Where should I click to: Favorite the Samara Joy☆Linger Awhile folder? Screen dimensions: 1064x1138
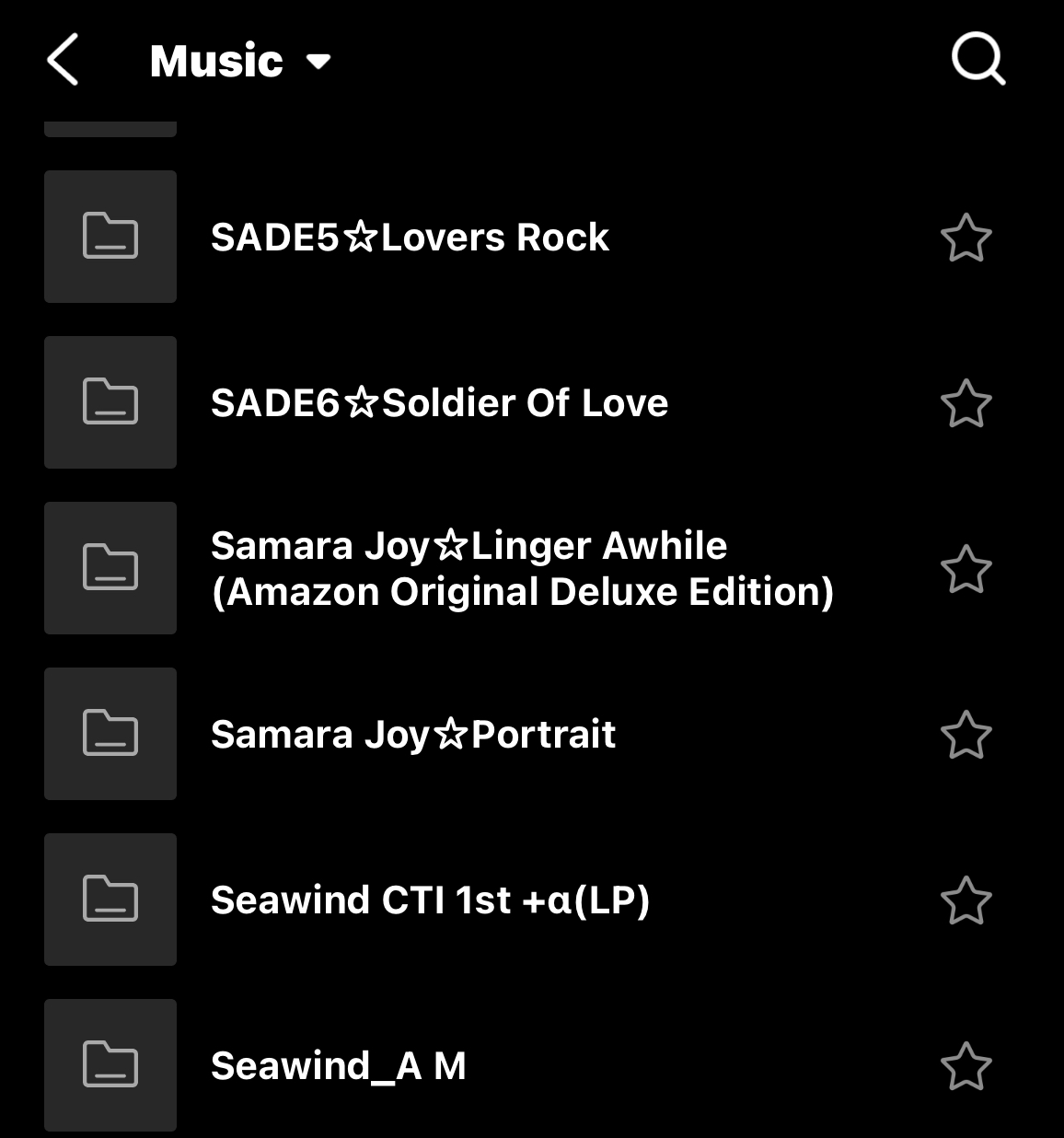[x=966, y=569]
